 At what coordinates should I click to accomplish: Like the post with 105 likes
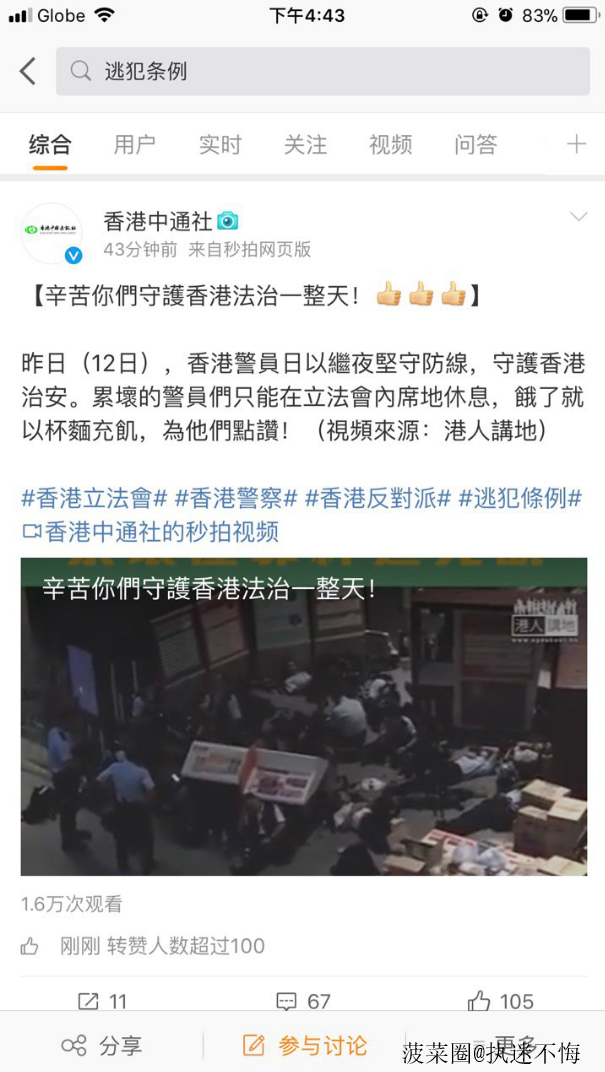501,1001
